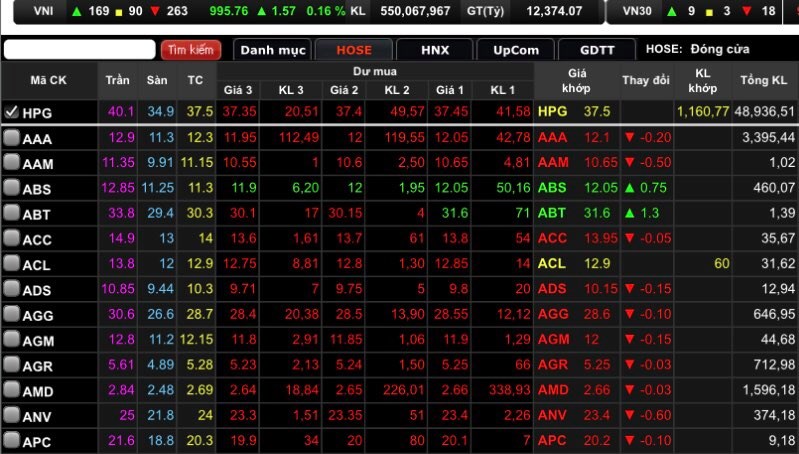Check the ADS stock checkbox
The image size is (799, 454).
click(x=11, y=289)
